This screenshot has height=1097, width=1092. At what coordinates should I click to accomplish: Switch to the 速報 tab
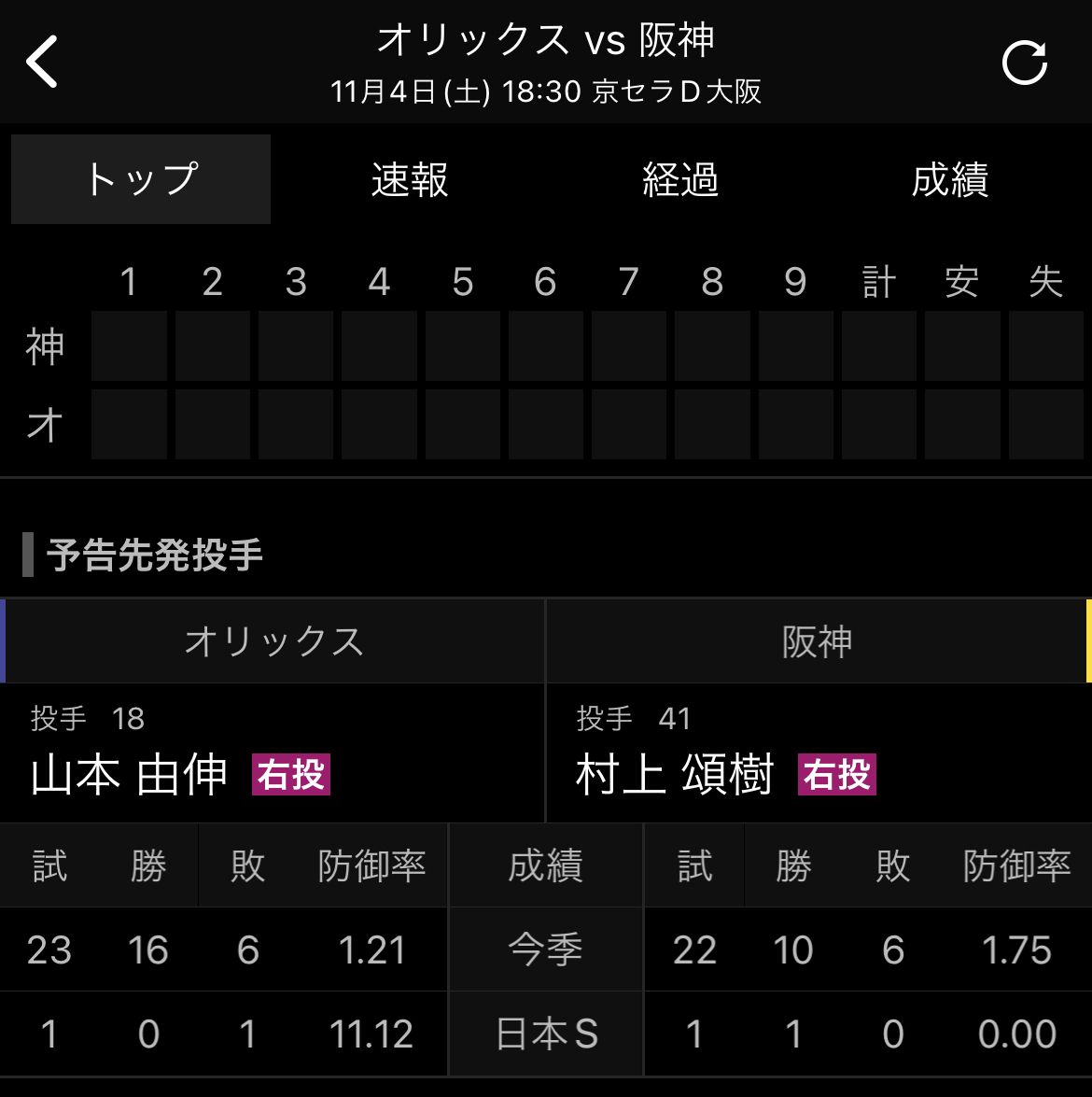(410, 179)
